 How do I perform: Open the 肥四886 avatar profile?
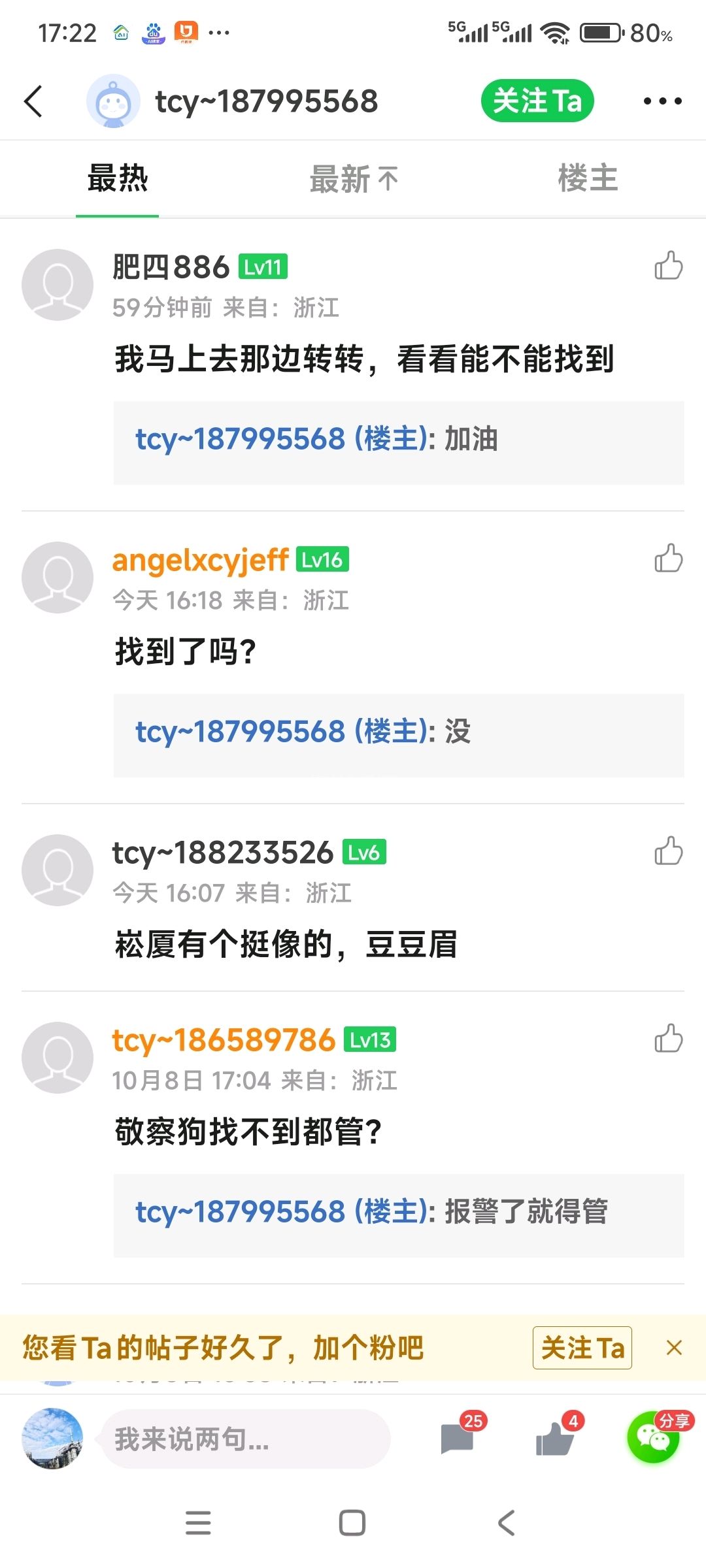58,284
